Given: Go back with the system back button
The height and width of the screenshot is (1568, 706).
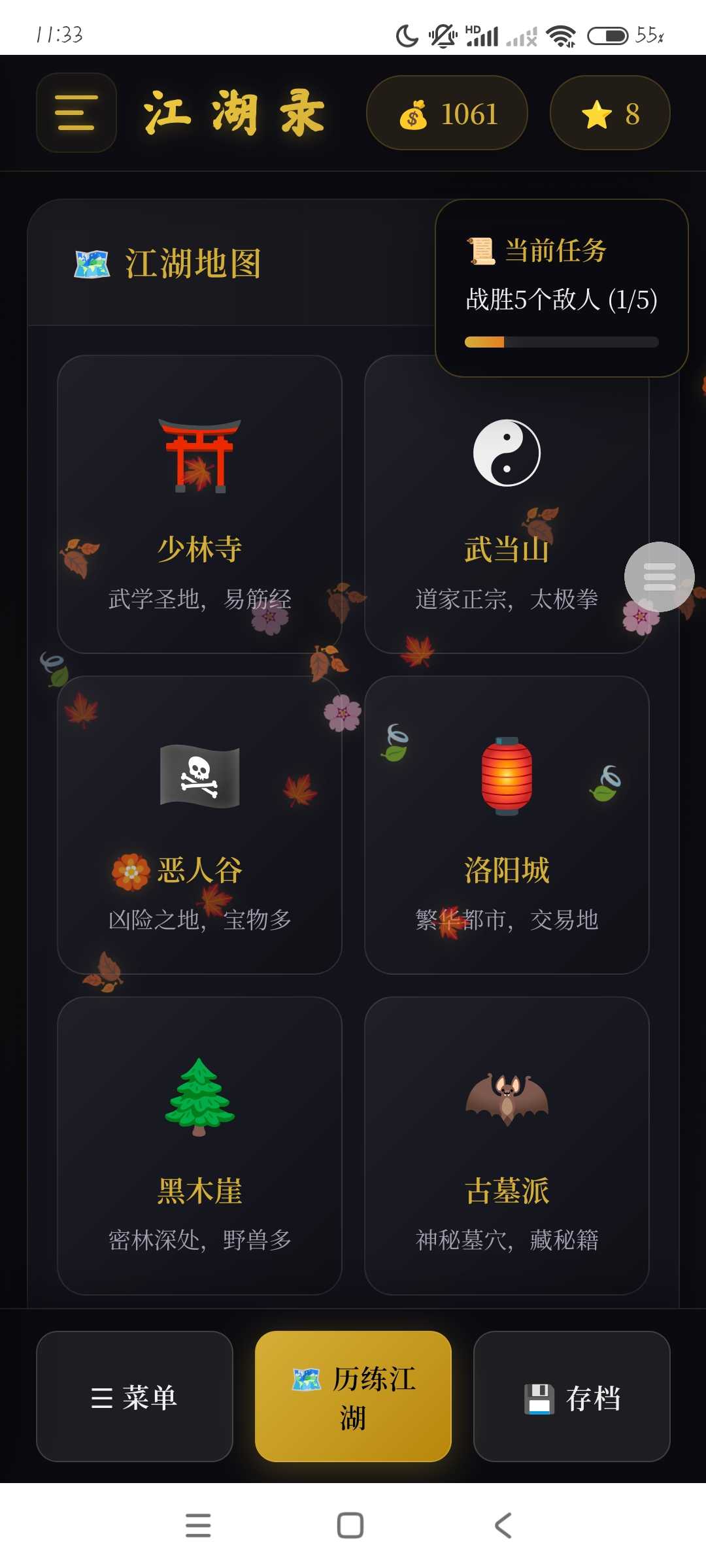Looking at the screenshot, I should pos(502,1526).
